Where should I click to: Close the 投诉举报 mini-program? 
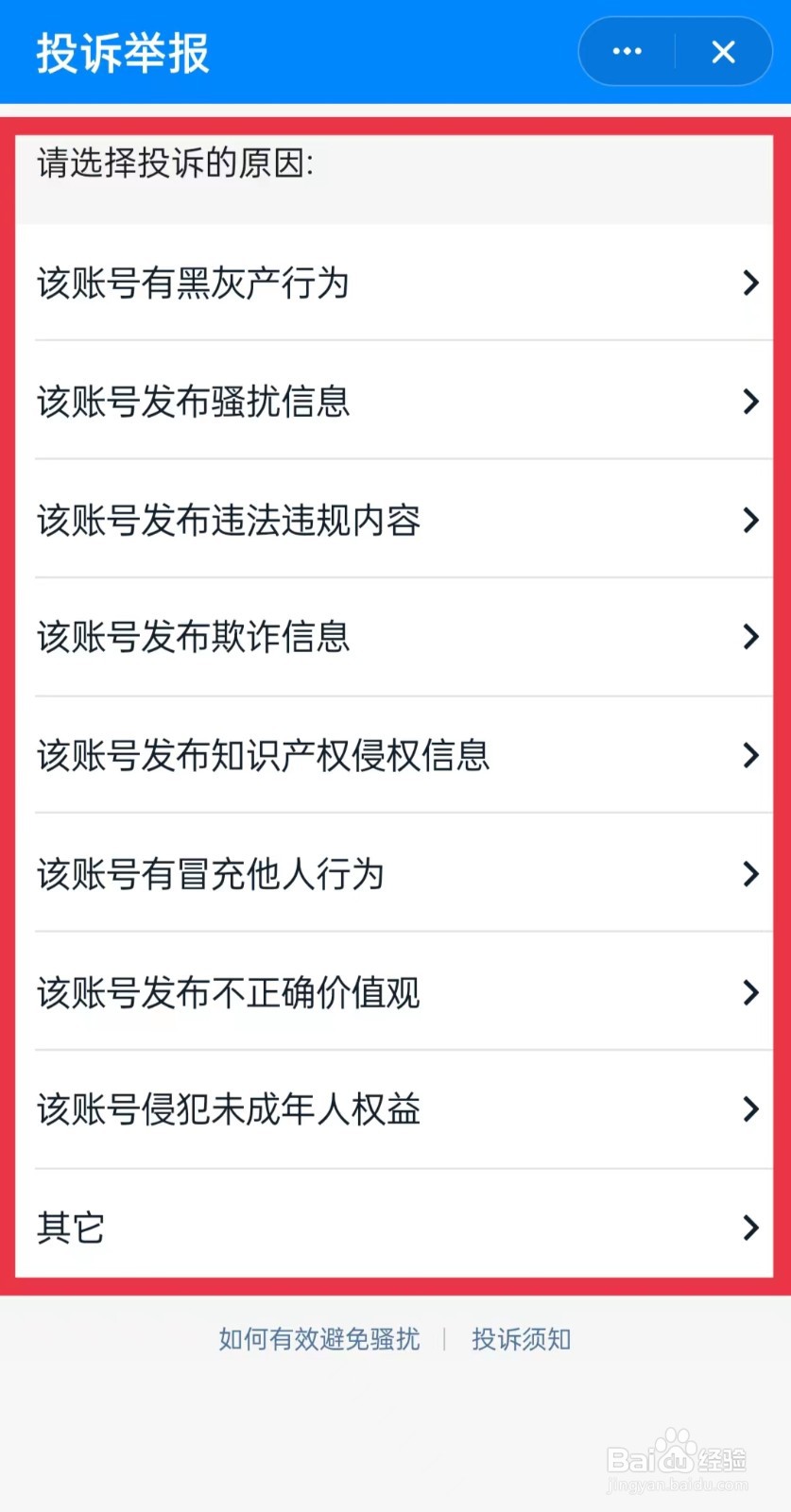(723, 52)
